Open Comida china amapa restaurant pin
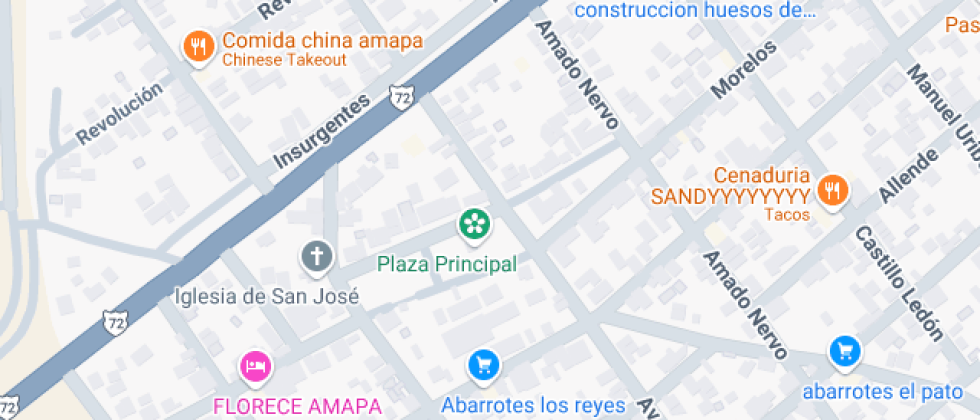The height and width of the screenshot is (420, 980). coord(198,46)
